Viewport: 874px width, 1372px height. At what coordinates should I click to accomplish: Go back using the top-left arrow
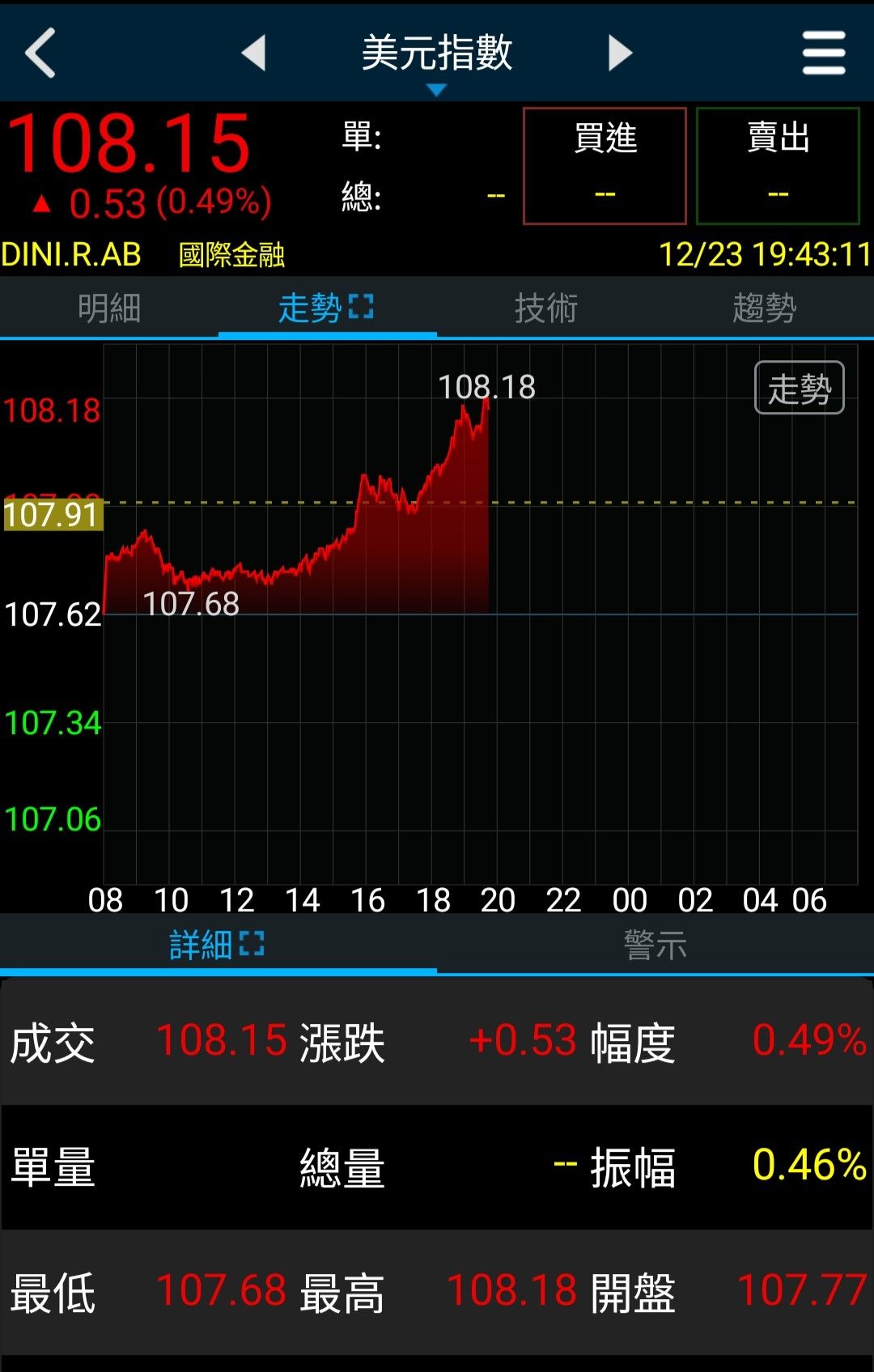click(40, 53)
